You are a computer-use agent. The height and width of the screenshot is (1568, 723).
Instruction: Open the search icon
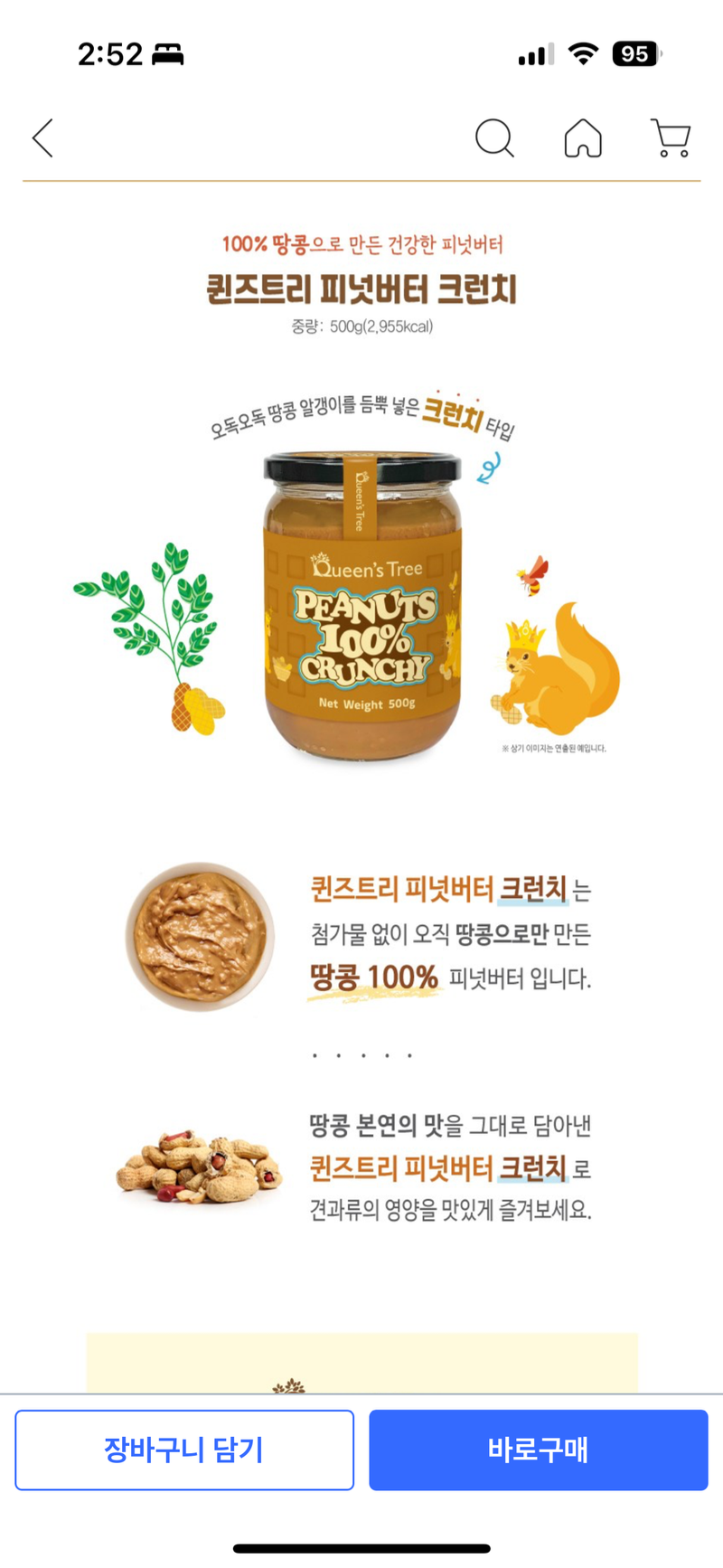click(x=493, y=138)
